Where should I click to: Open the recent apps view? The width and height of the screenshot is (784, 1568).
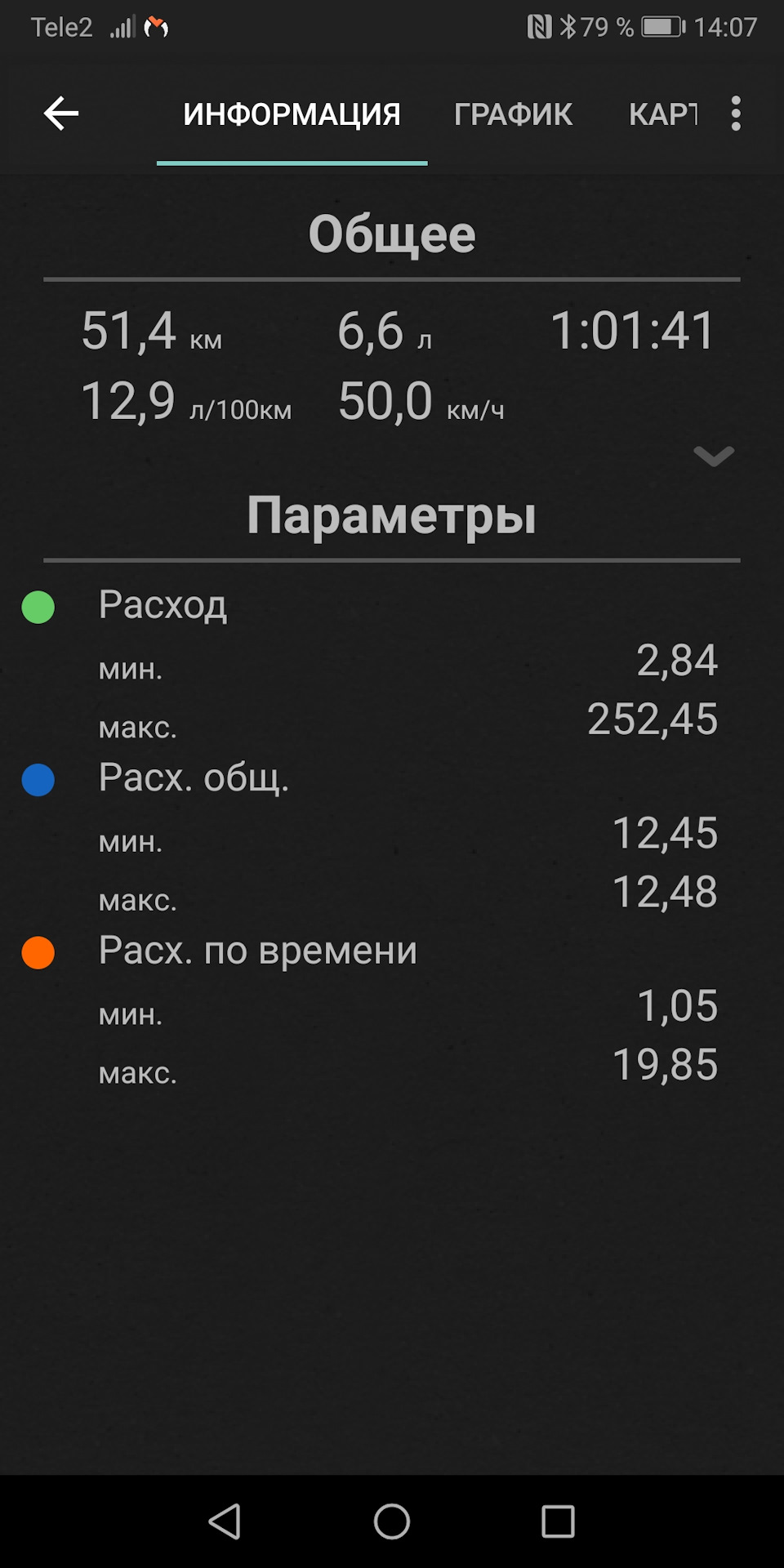pyautogui.click(x=558, y=1521)
